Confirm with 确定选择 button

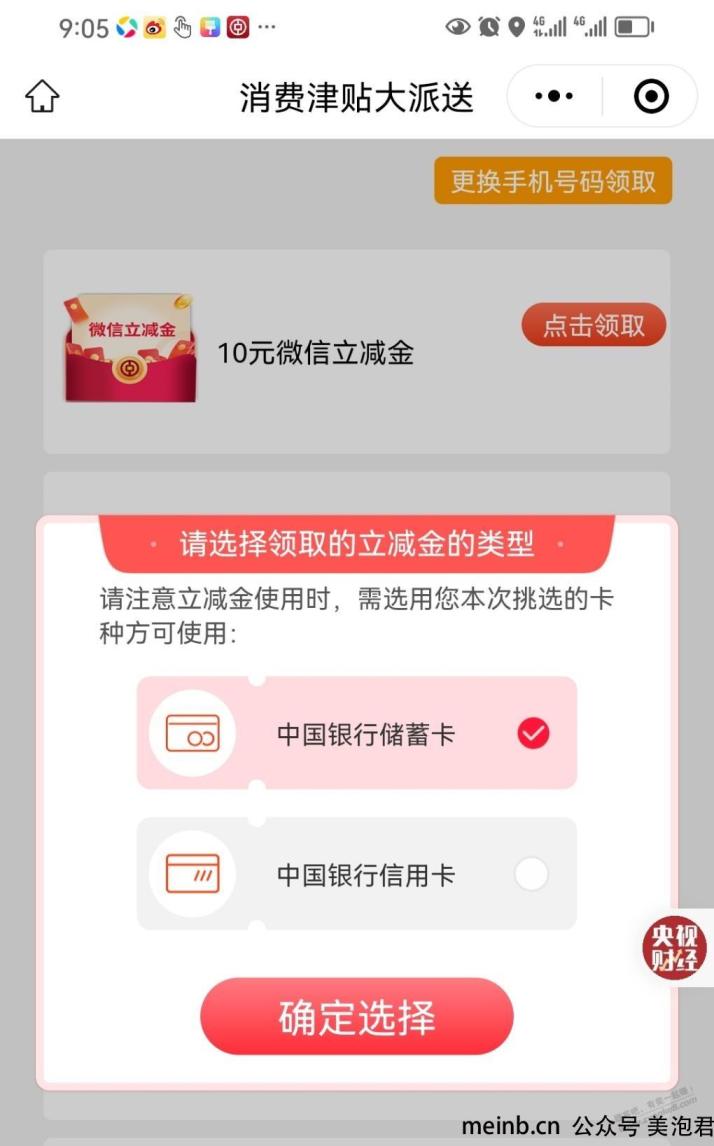pos(357,1017)
